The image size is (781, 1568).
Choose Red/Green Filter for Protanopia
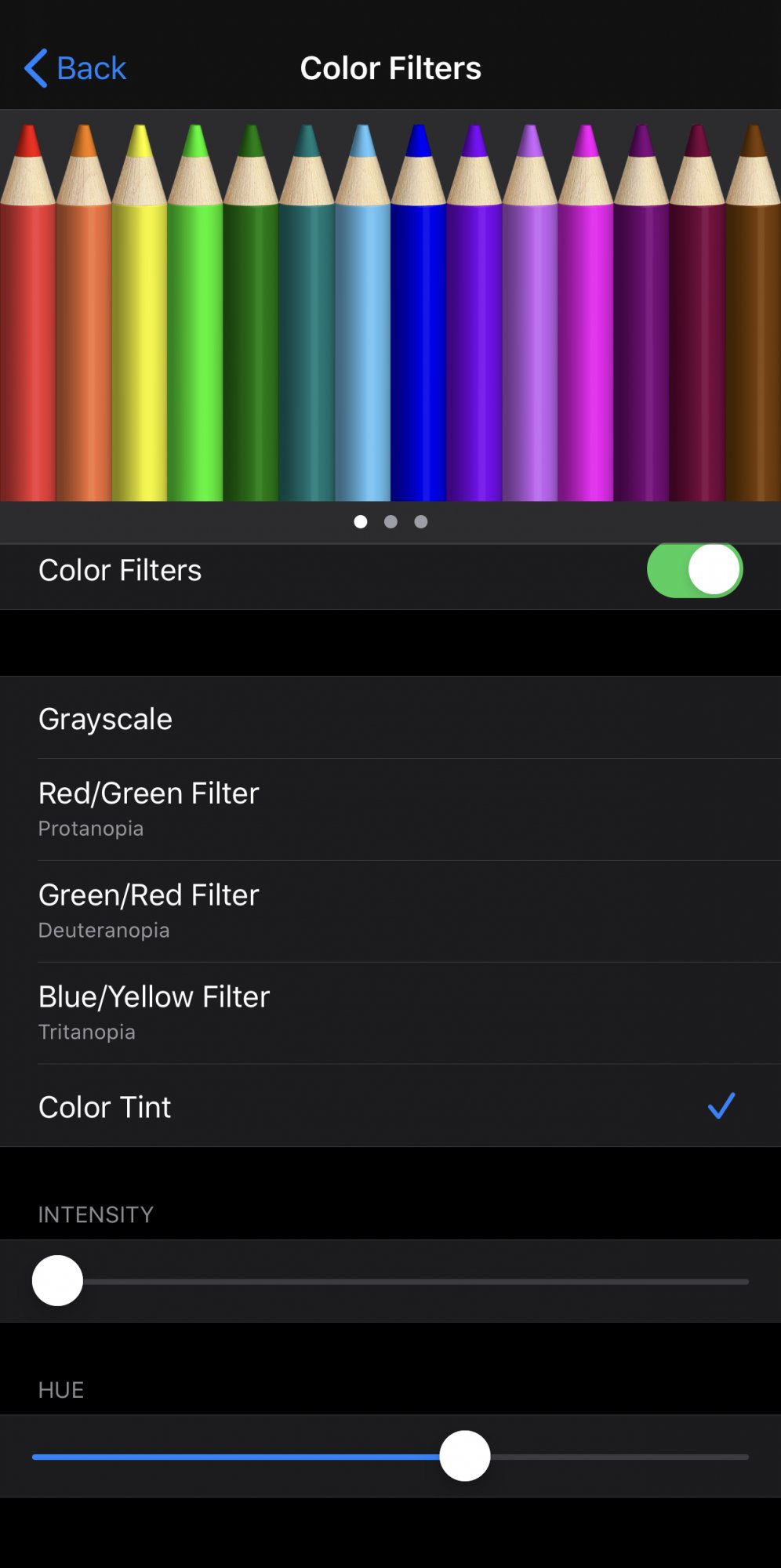point(390,809)
